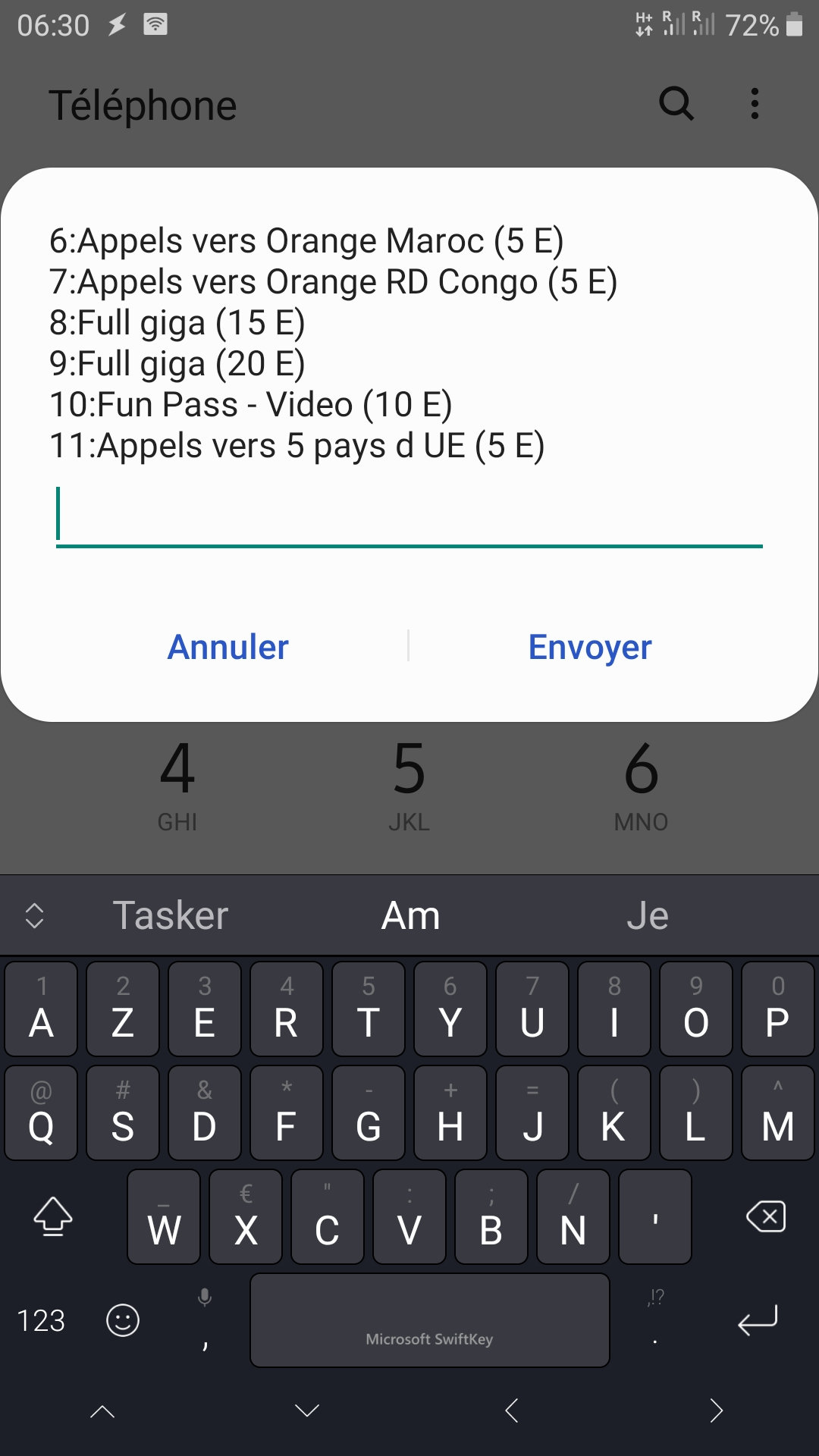819x1456 pixels.
Task: Tap Envoyer to send the USSD reply
Action: [x=589, y=647]
